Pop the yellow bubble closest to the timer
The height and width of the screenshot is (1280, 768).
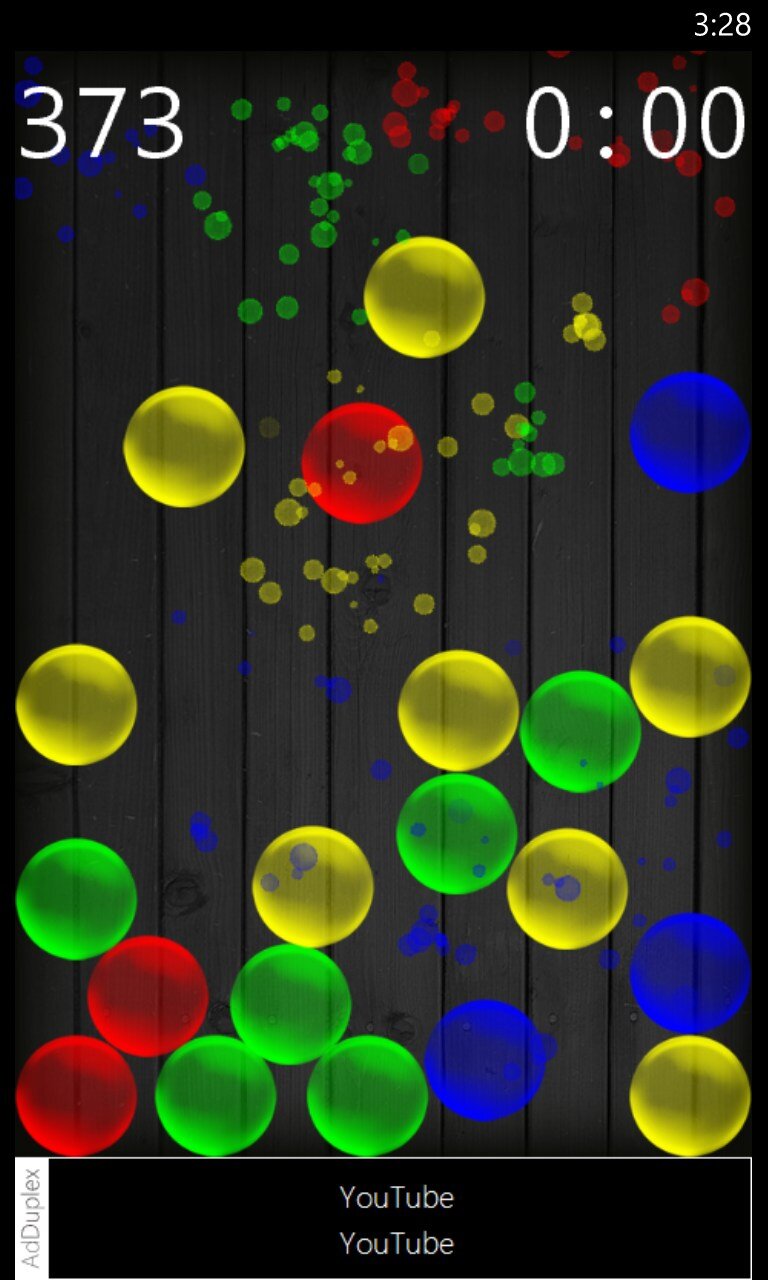(424, 297)
